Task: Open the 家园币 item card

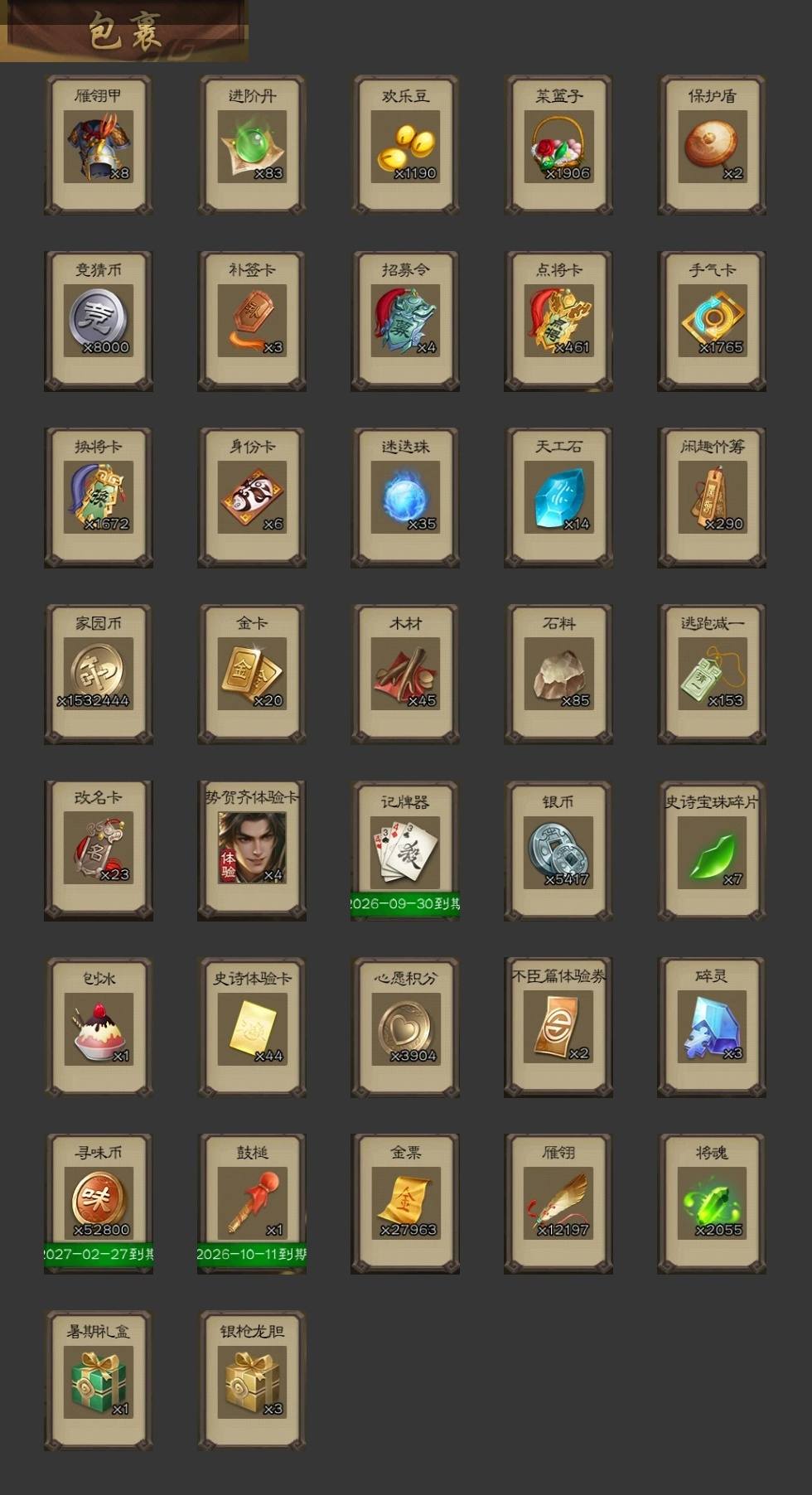Action: point(99,674)
